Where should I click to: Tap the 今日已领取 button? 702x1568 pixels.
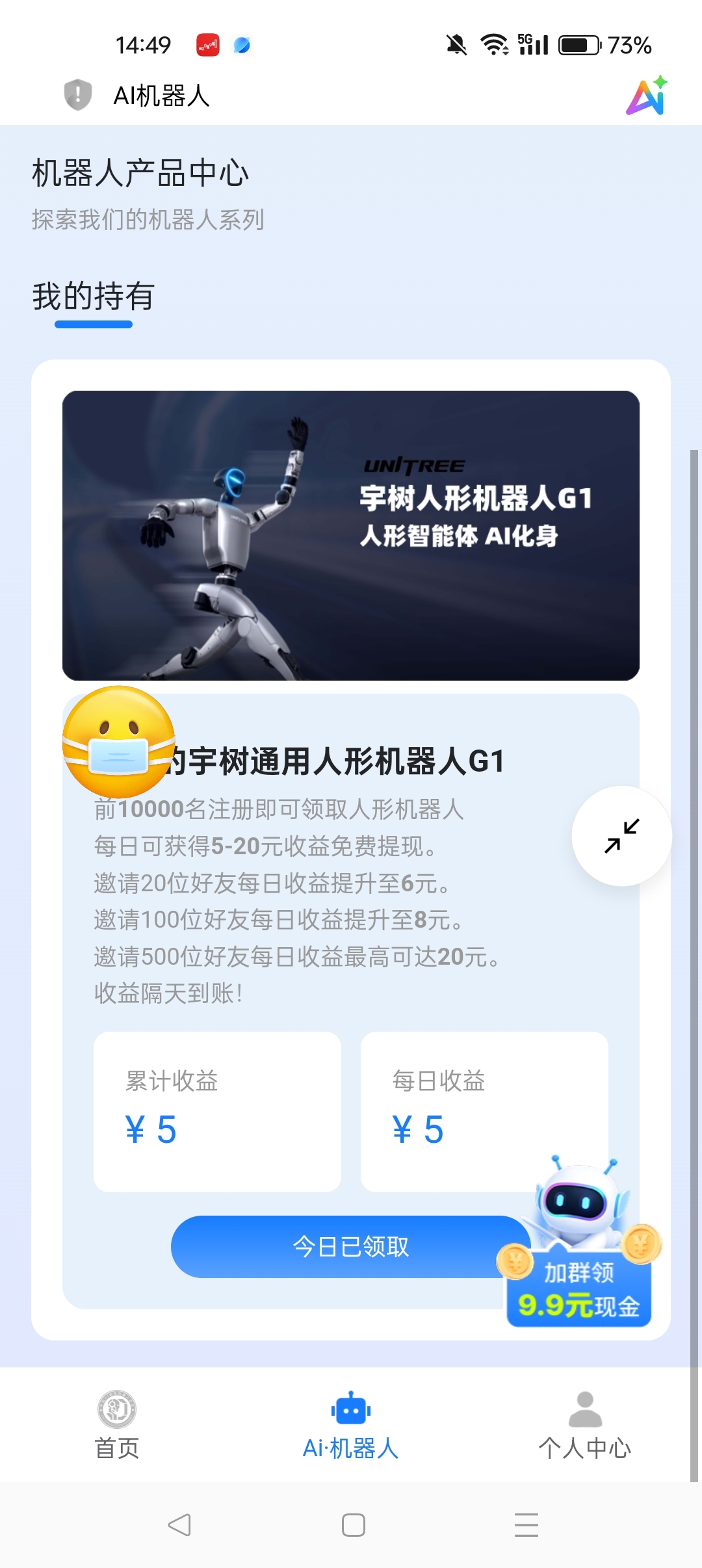(350, 1246)
